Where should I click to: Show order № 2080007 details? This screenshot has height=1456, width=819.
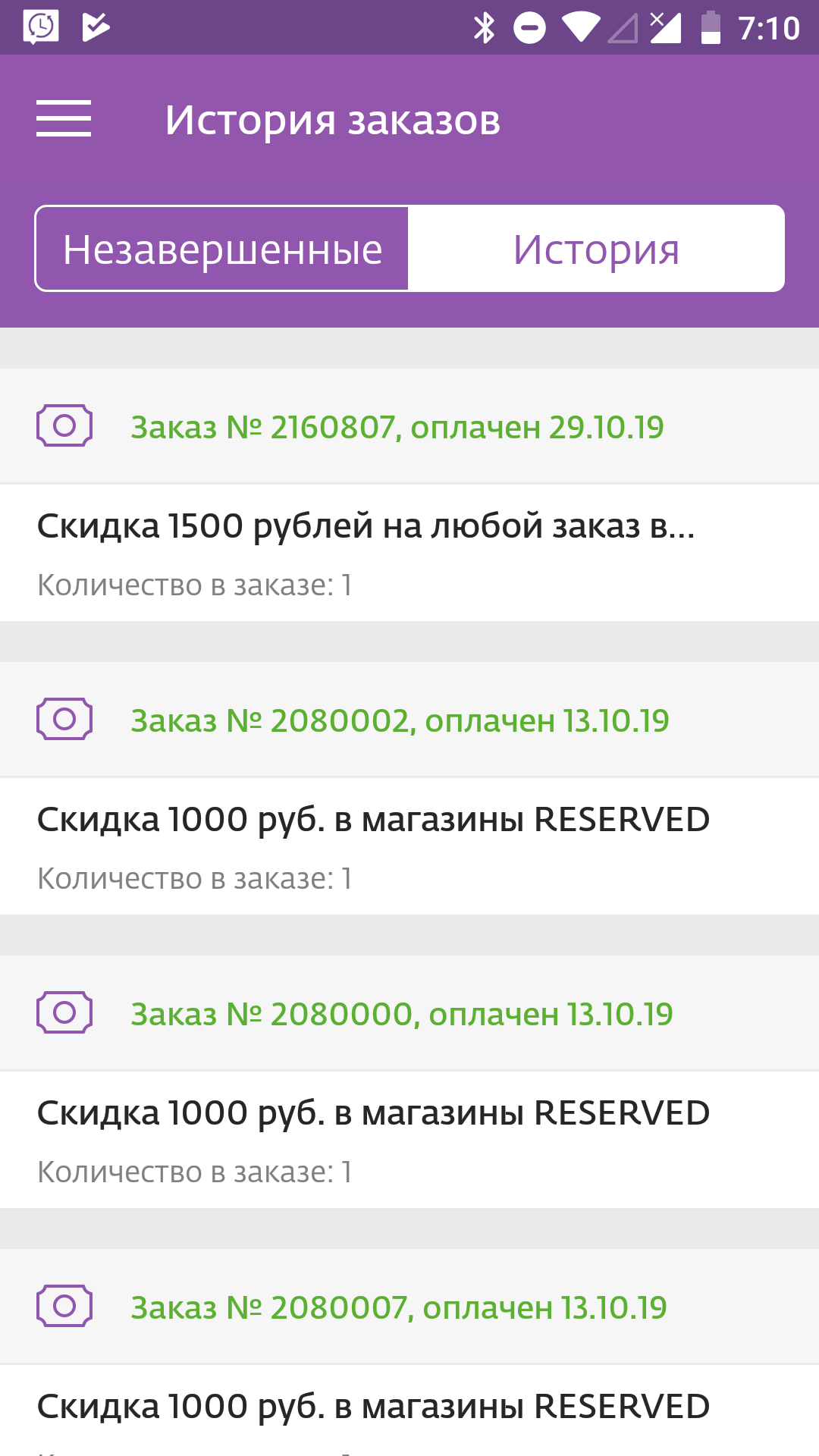(398, 1308)
